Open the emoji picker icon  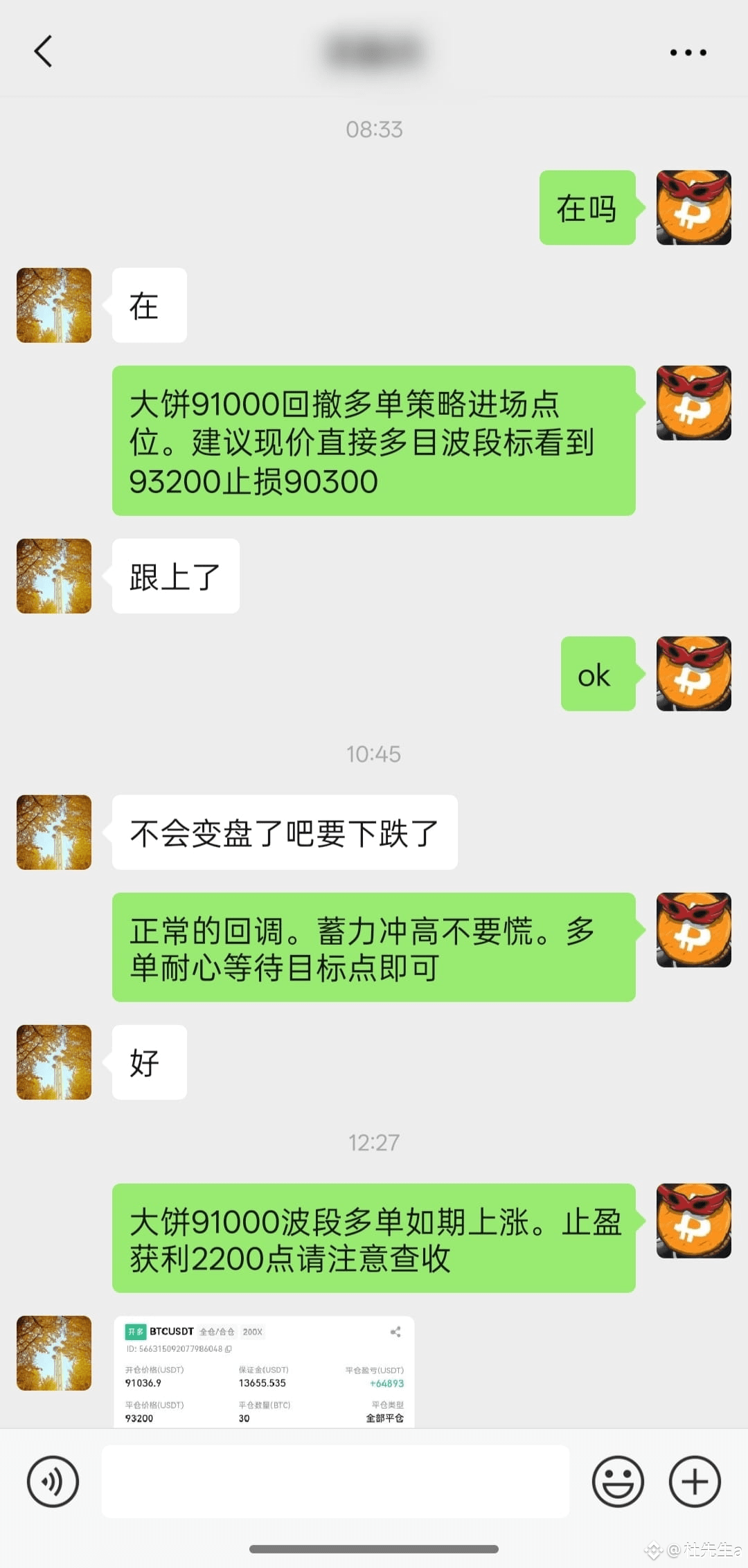tap(616, 1482)
